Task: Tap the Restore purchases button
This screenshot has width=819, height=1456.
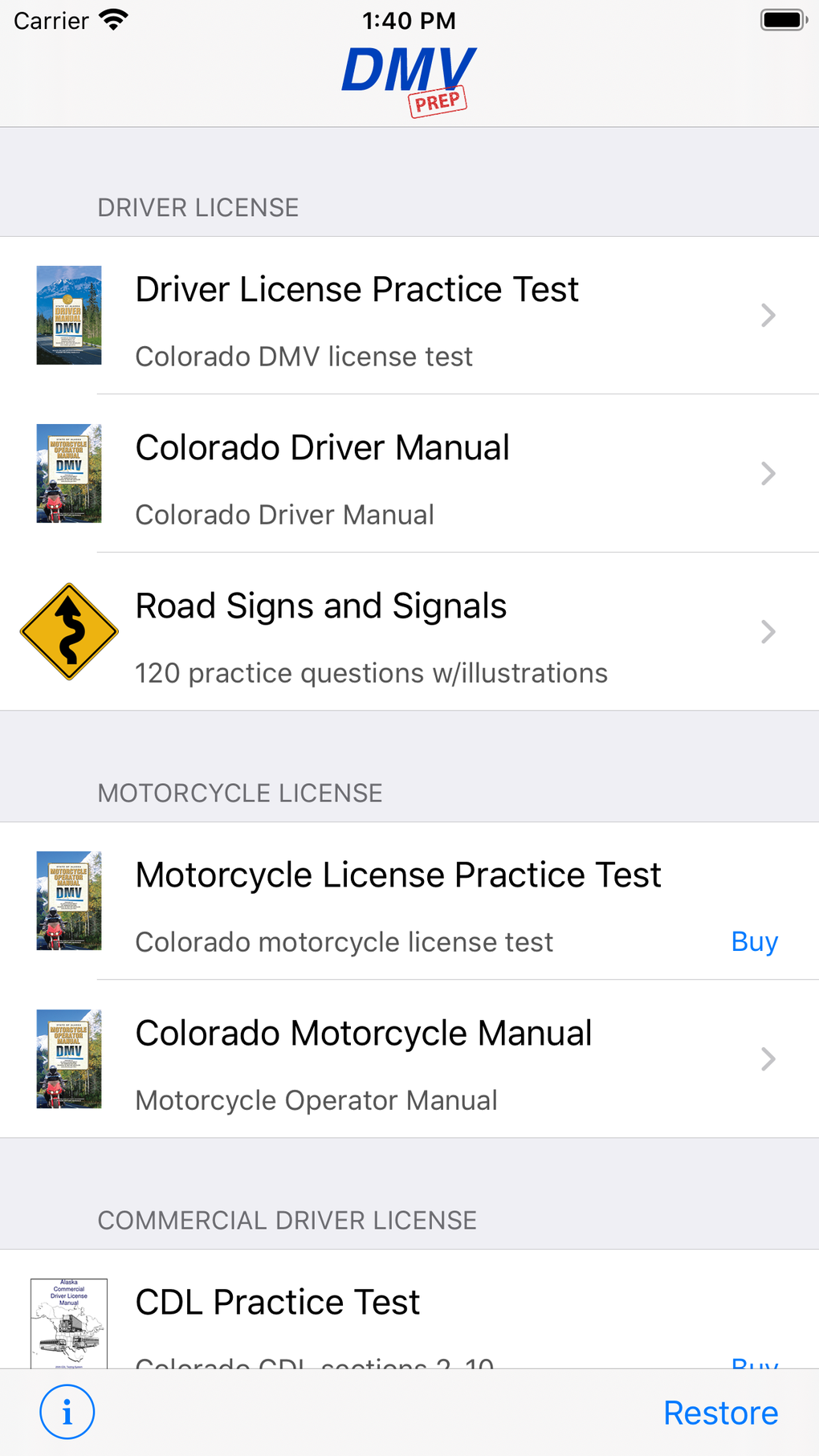Action: tap(719, 1411)
